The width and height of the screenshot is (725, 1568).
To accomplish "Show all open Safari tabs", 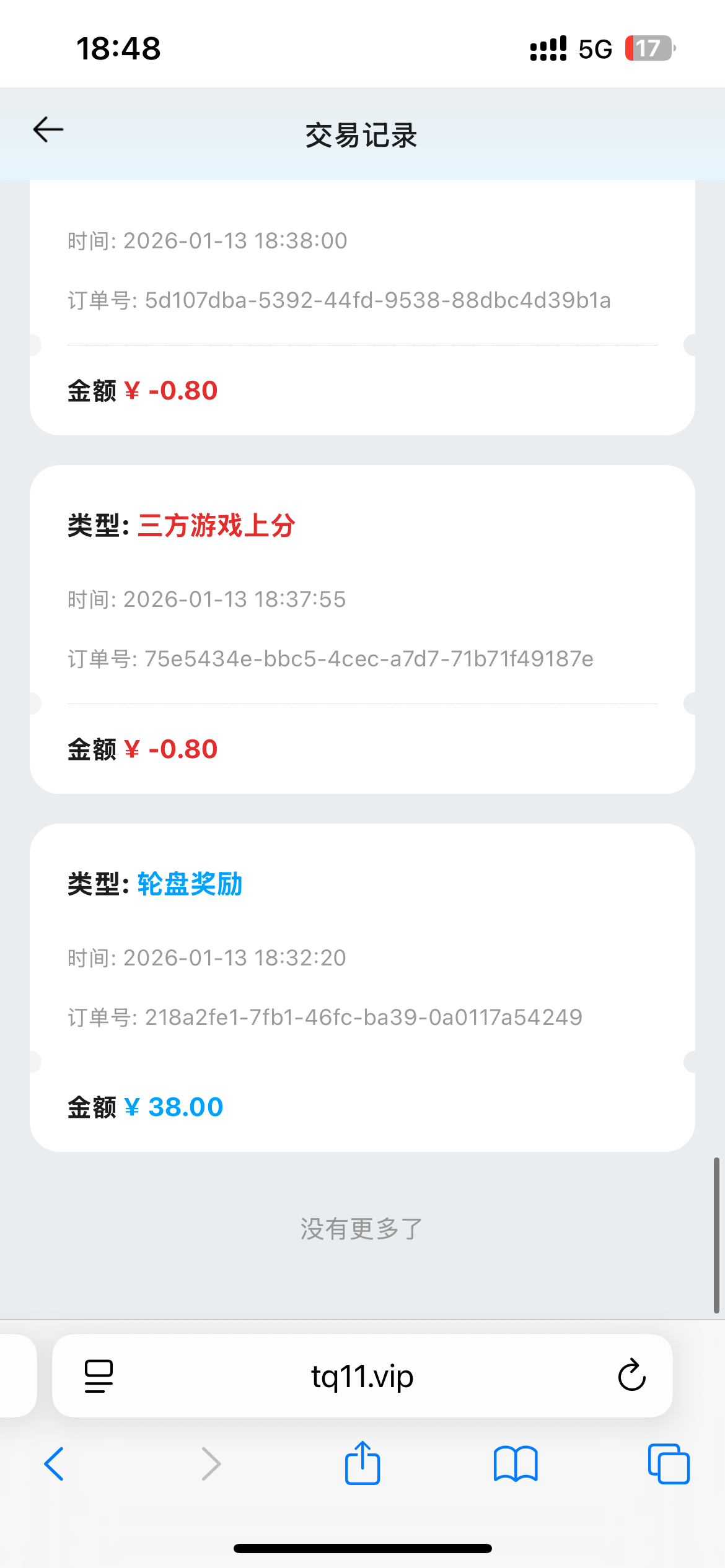I will [x=669, y=1464].
